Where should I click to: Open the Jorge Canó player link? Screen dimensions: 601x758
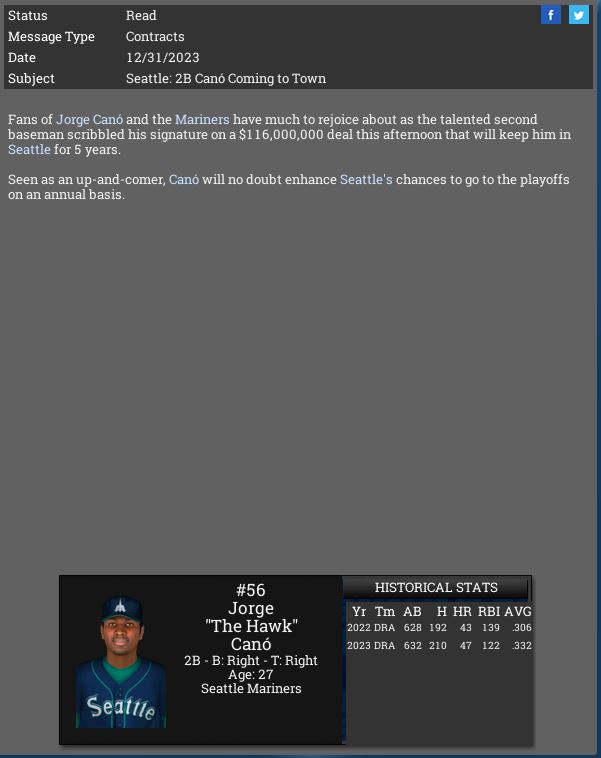89,119
